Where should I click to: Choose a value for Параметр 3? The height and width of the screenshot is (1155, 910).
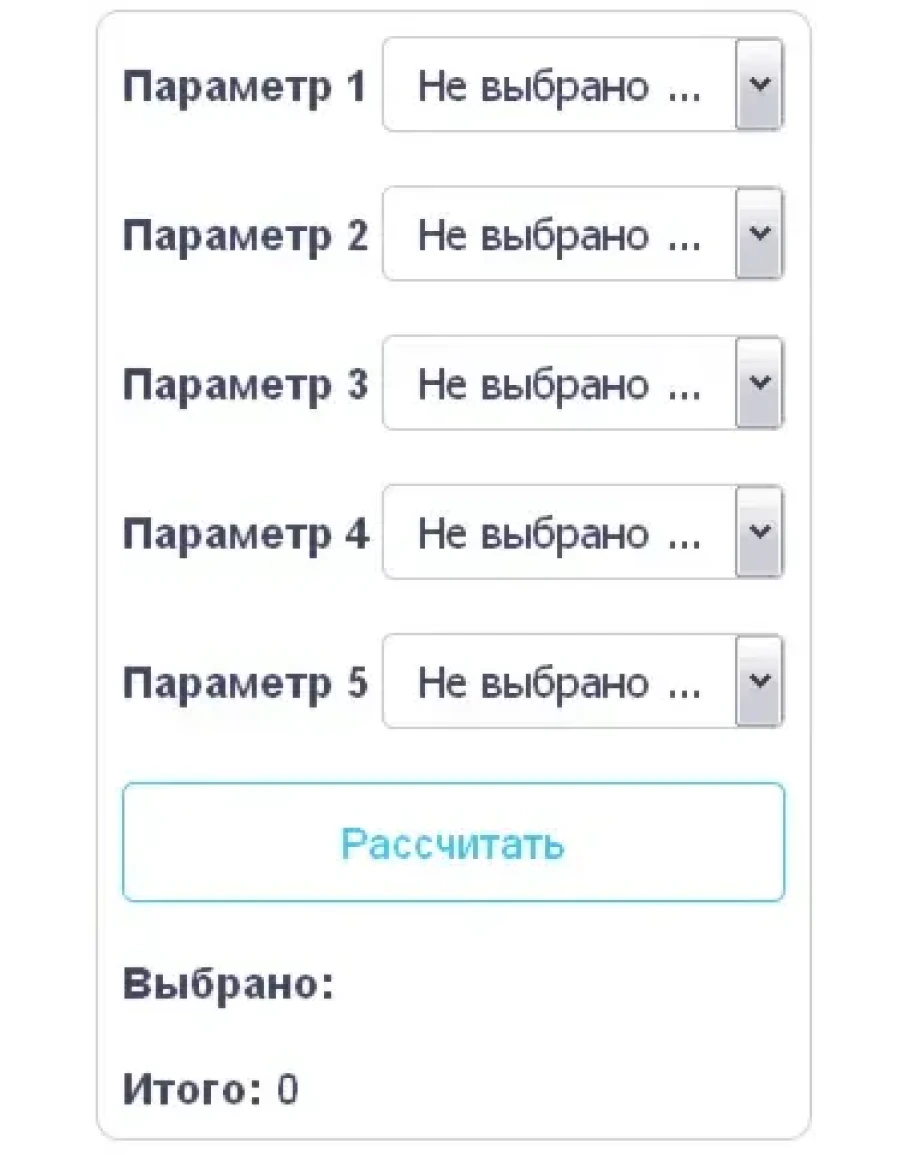[x=582, y=383]
